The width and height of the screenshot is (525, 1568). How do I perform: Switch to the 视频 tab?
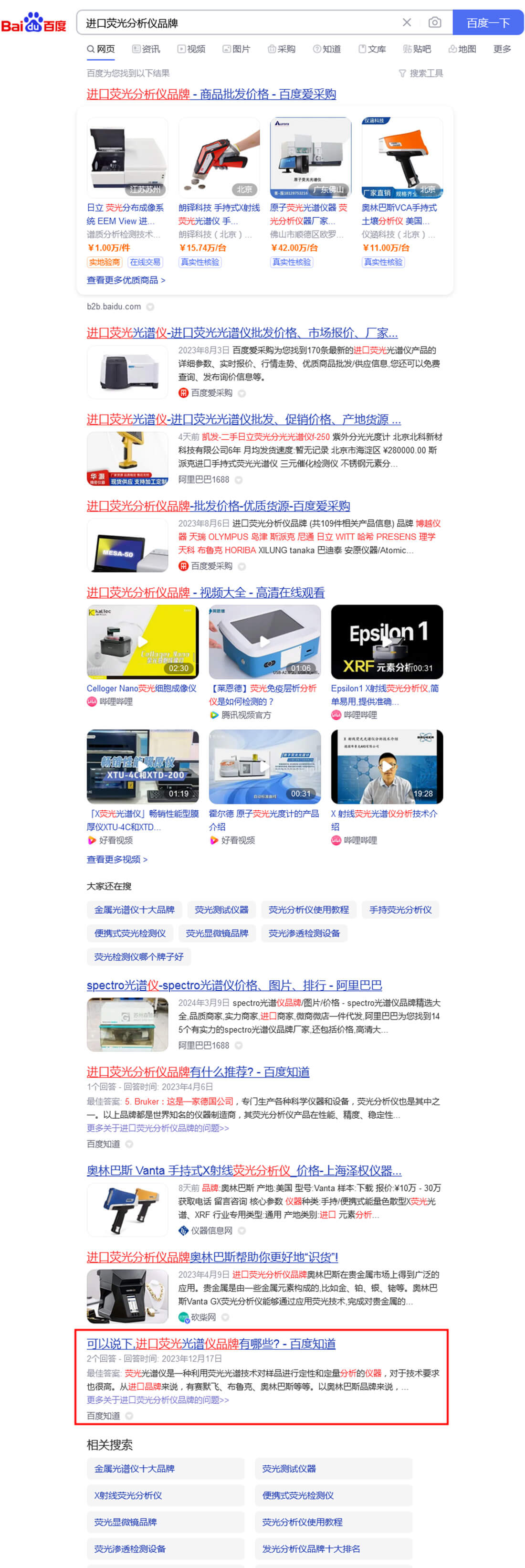tap(192, 49)
